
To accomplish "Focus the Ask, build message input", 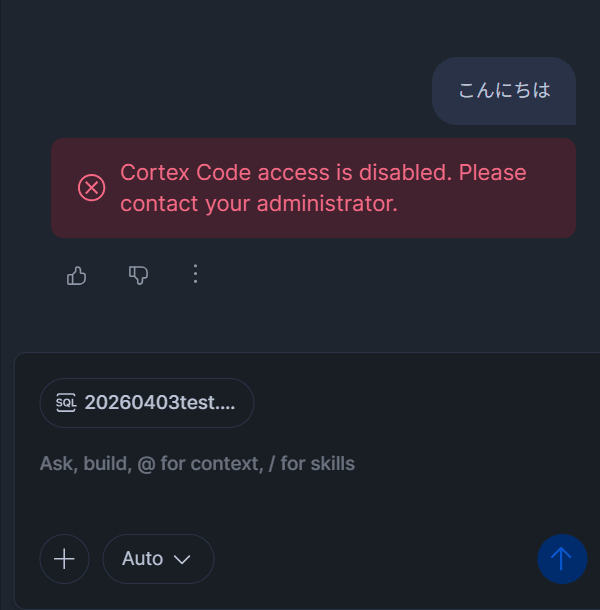I will (300, 464).
